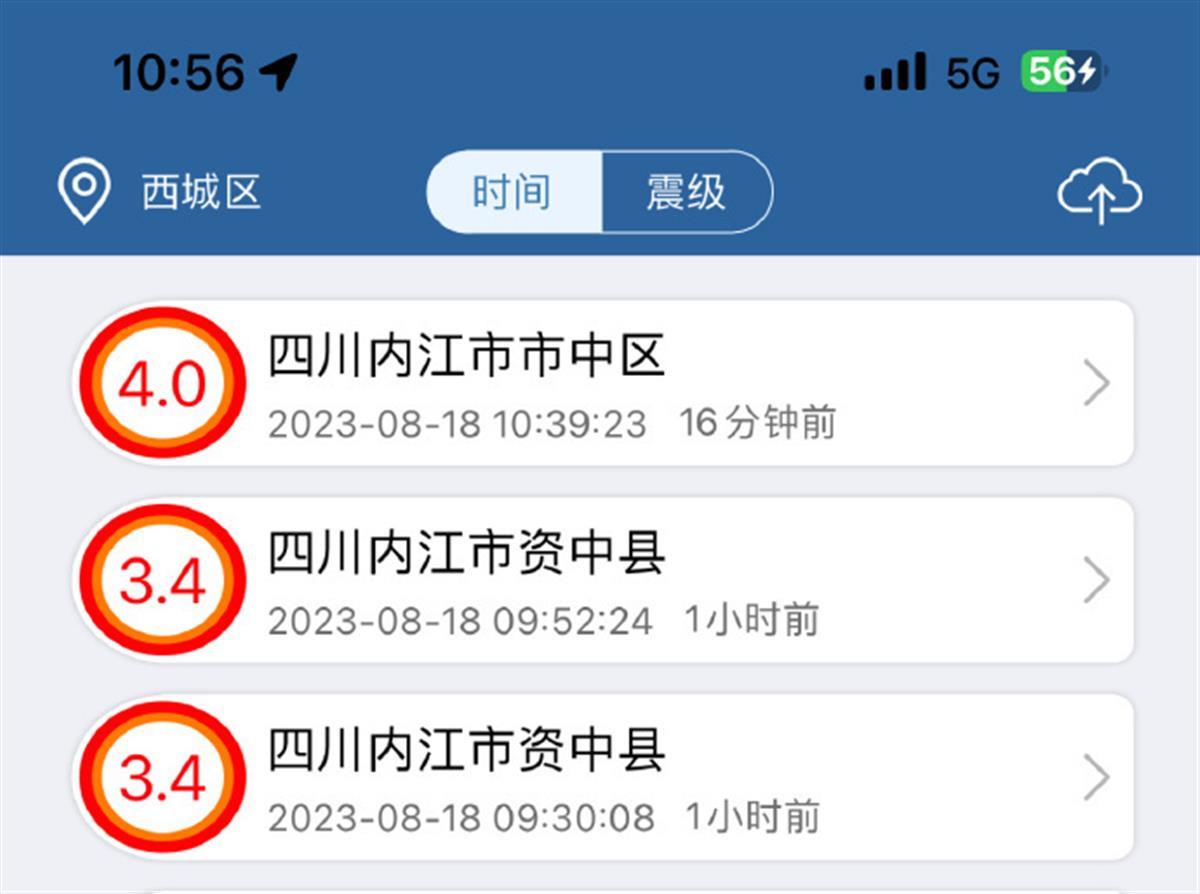Tap the cloud upload icon
This screenshot has width=1200, height=894.
(x=1099, y=192)
